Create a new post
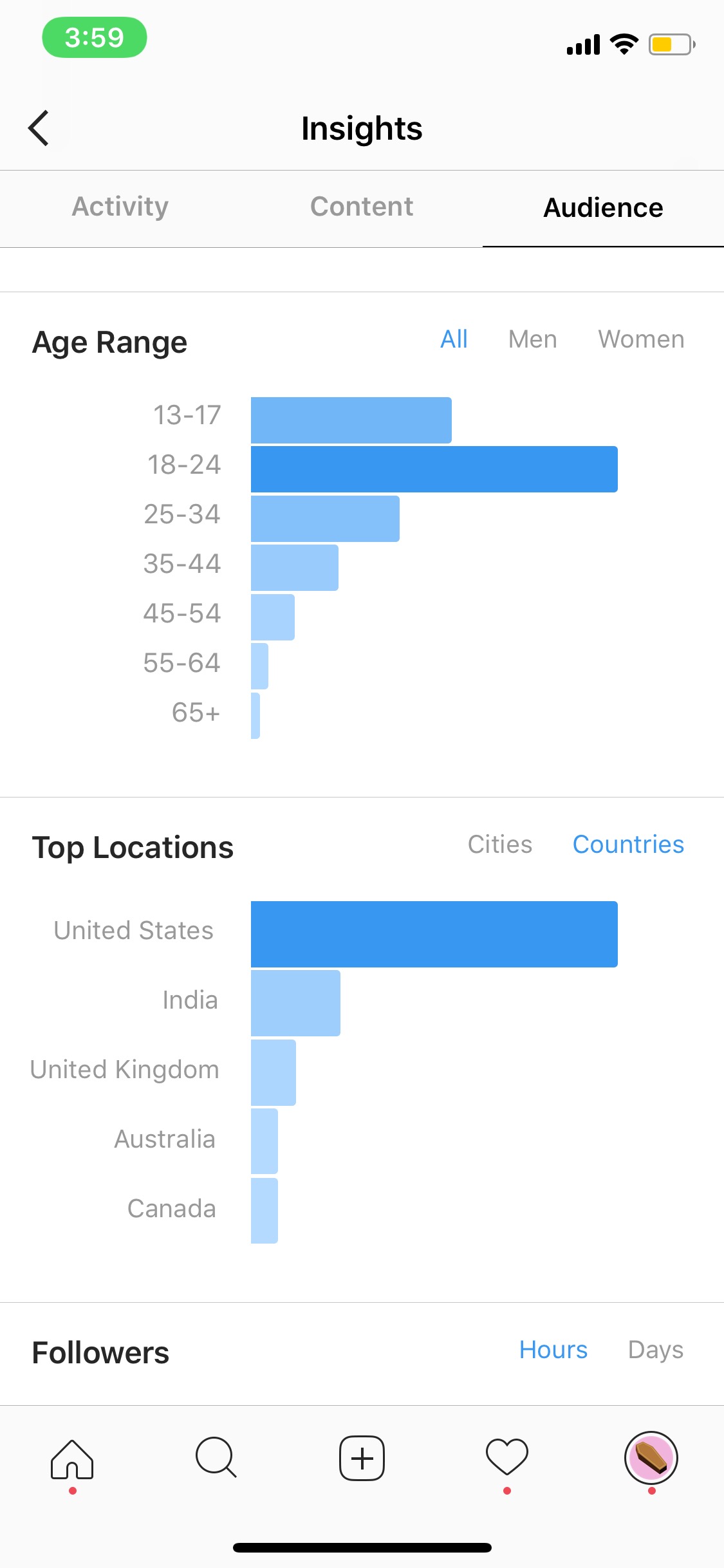Viewport: 724px width, 1568px height. click(362, 1458)
